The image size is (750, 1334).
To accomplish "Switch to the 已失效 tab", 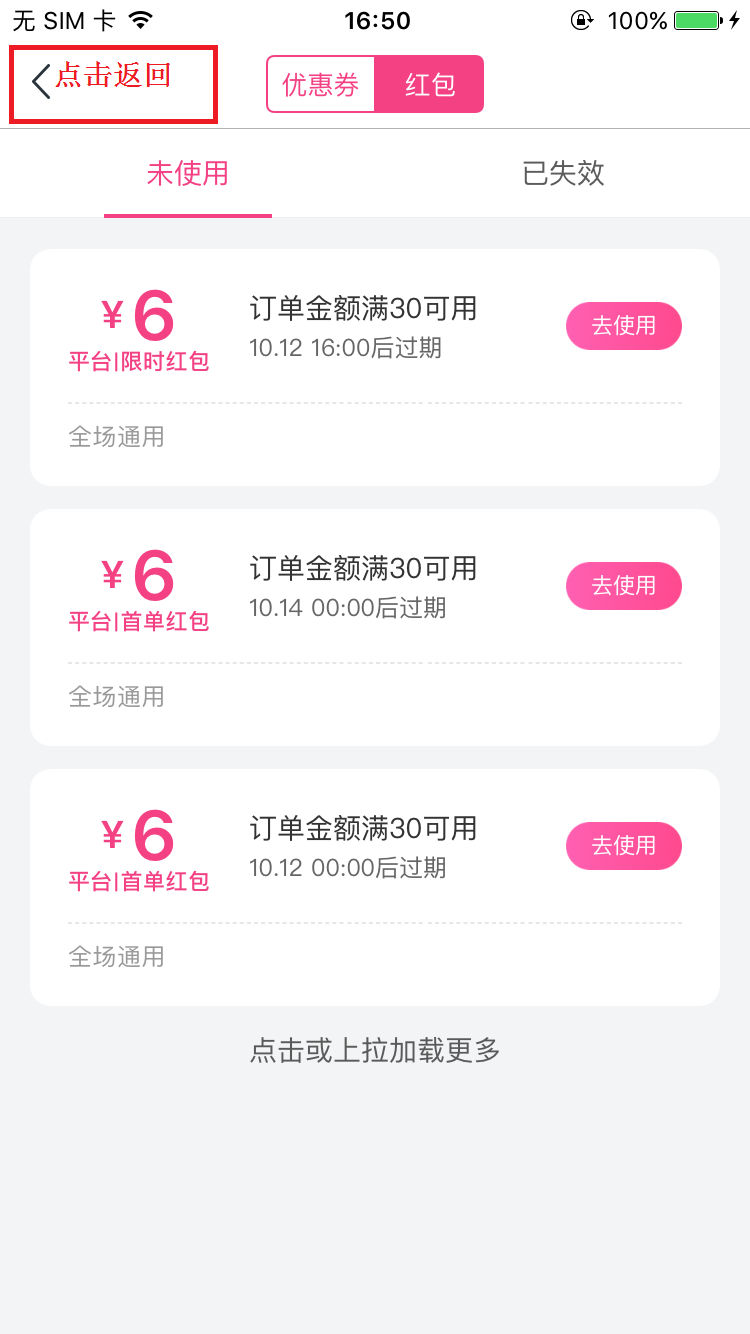I will pyautogui.click(x=563, y=174).
